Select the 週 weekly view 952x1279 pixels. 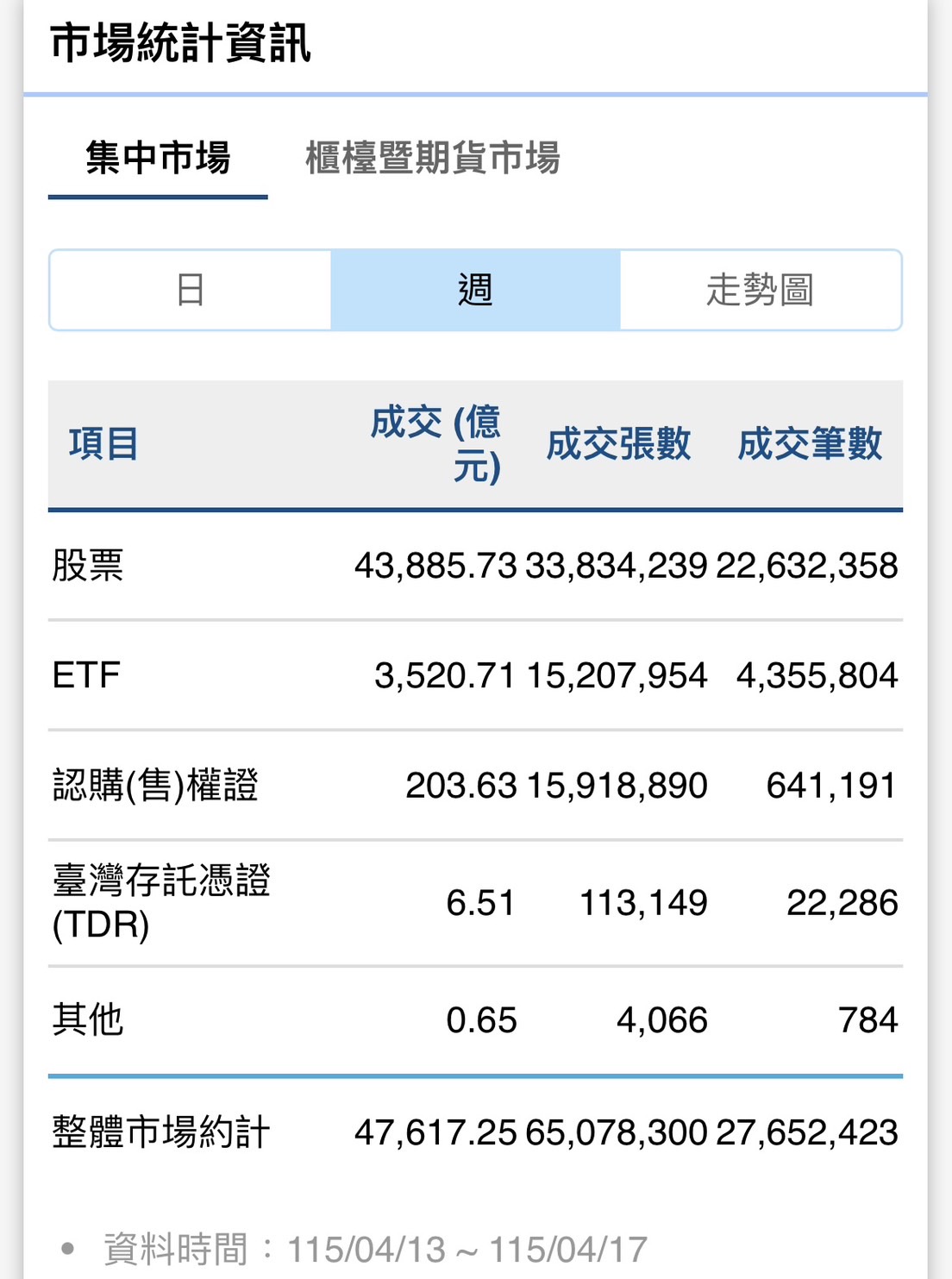click(x=475, y=290)
